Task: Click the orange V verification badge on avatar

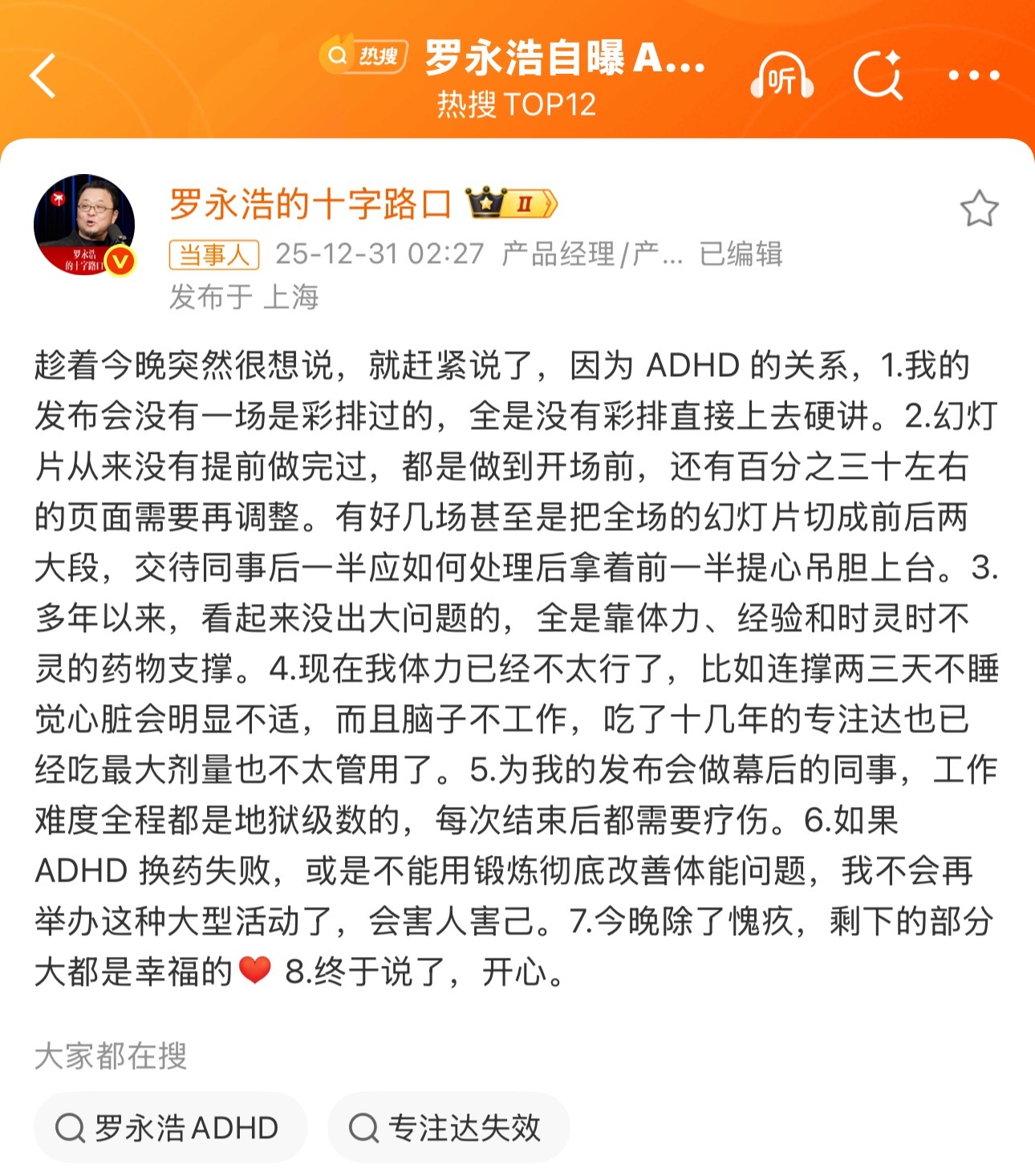Action: 119,262
